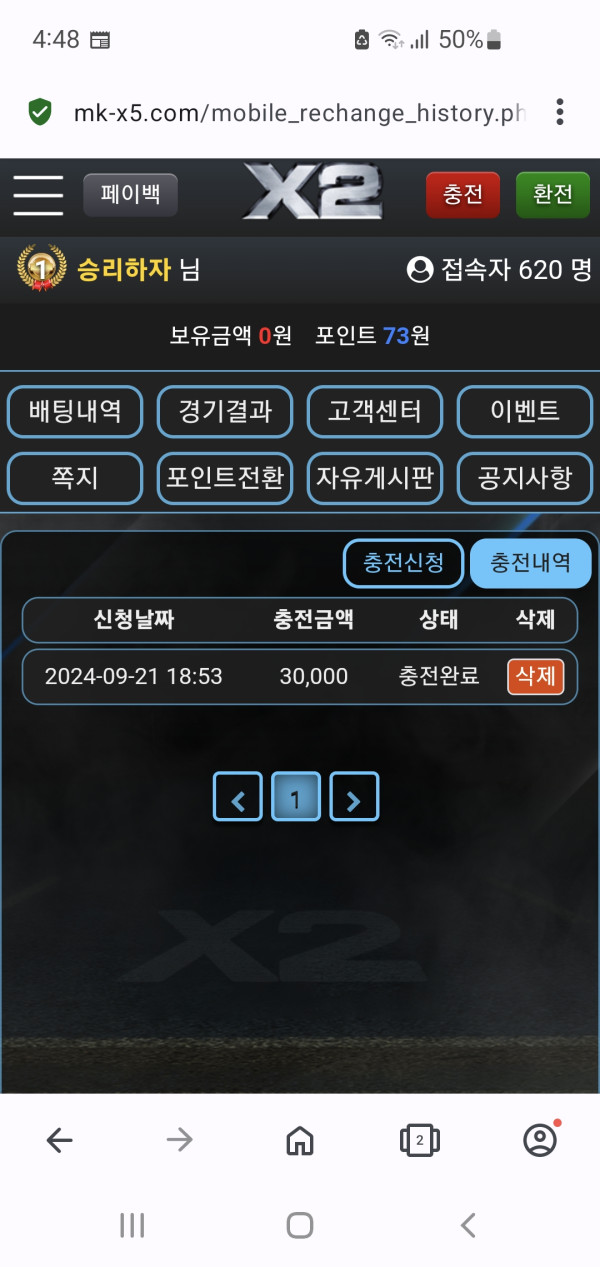Open 자유게시판
600x1267 pixels.
tap(374, 478)
